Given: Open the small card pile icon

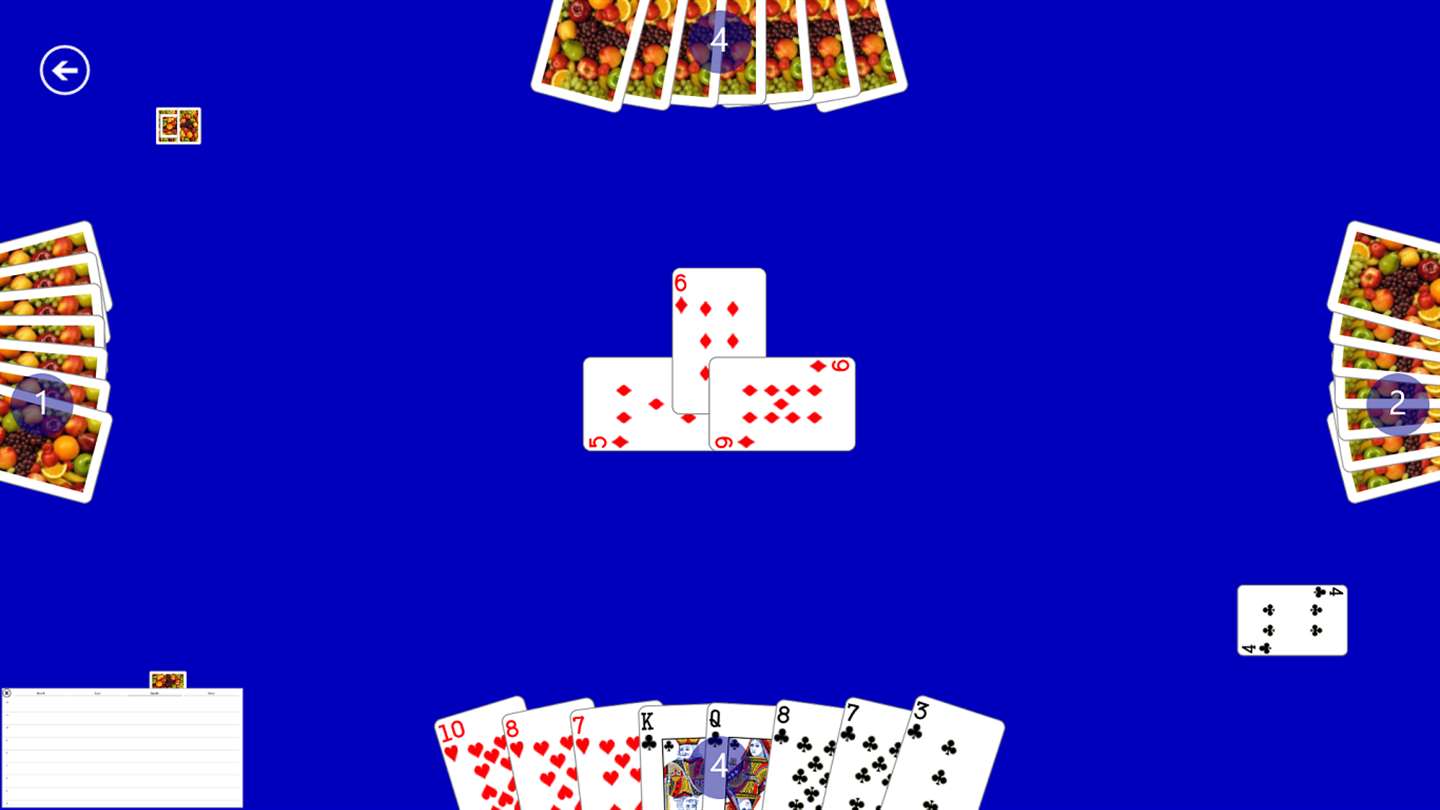Looking at the screenshot, I should click(178, 126).
